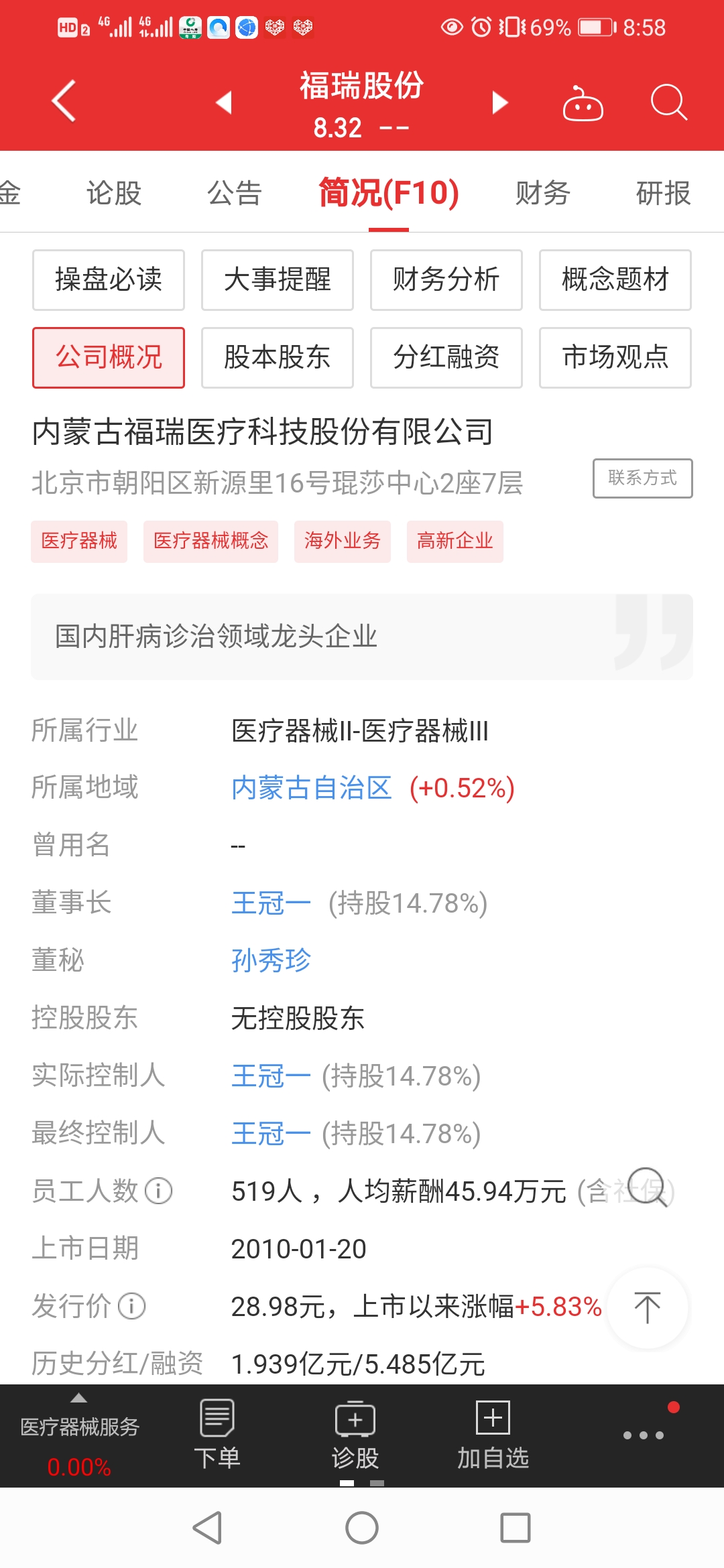724x1568 pixels.
Task: Open secretary 孙秀珍's profile link
Action: [x=271, y=960]
